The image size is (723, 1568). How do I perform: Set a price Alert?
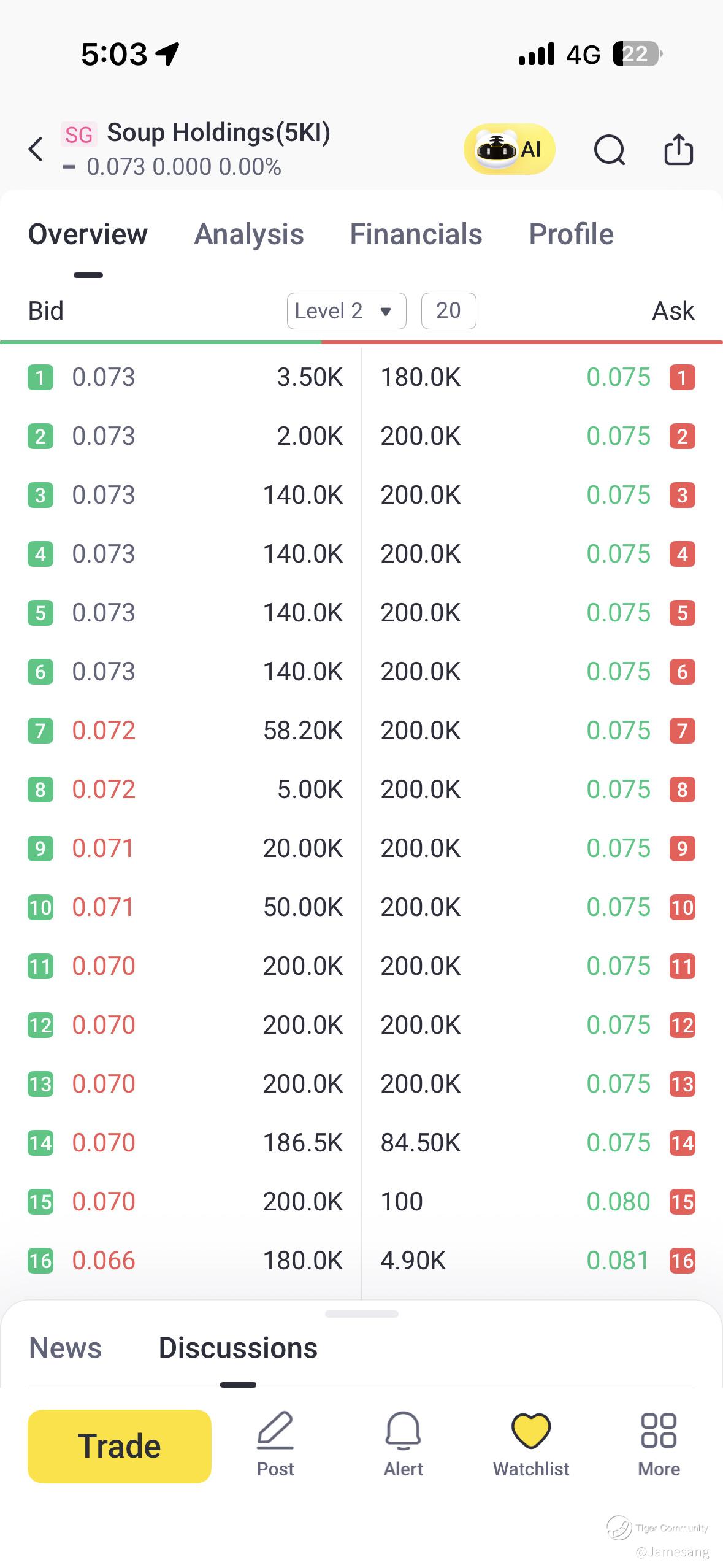404,1443
